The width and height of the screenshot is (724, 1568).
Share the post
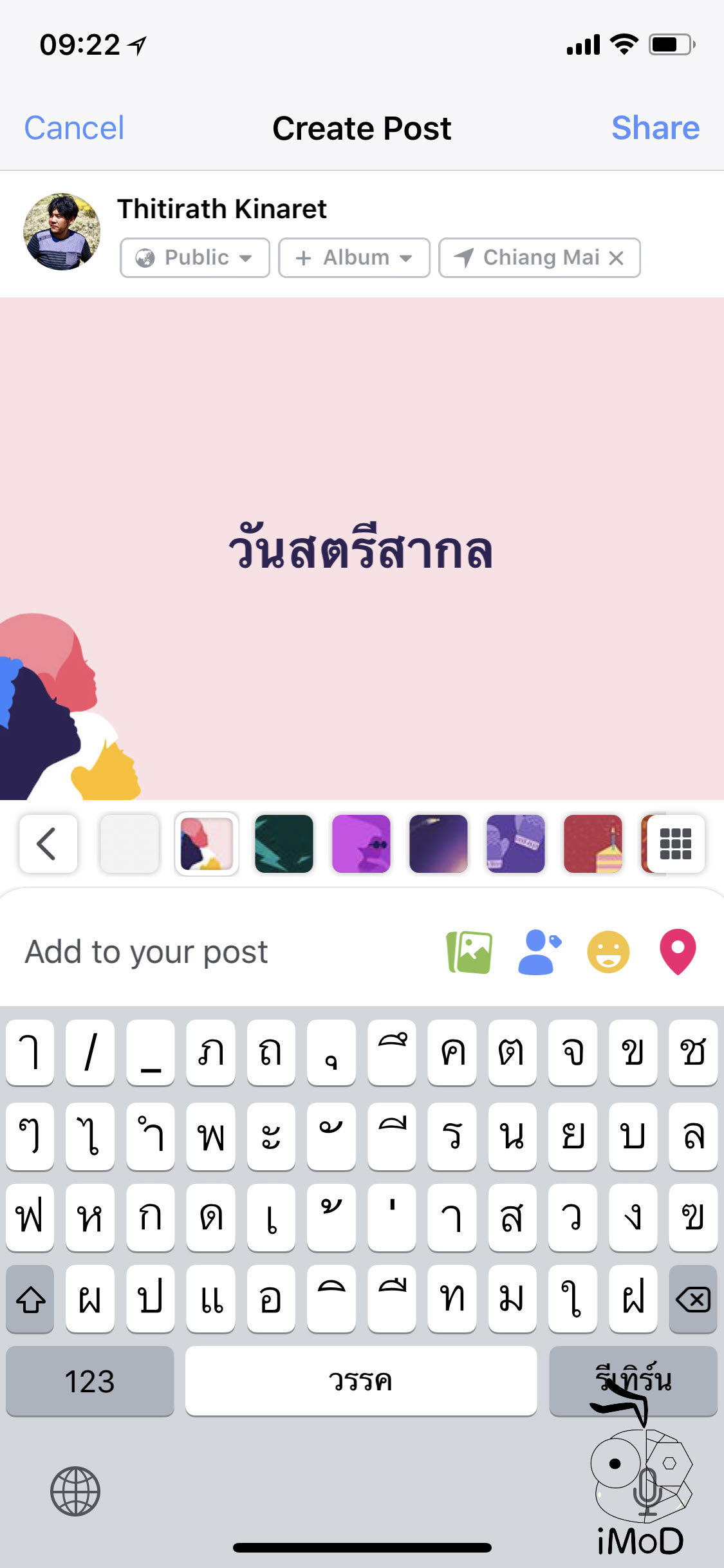(655, 128)
